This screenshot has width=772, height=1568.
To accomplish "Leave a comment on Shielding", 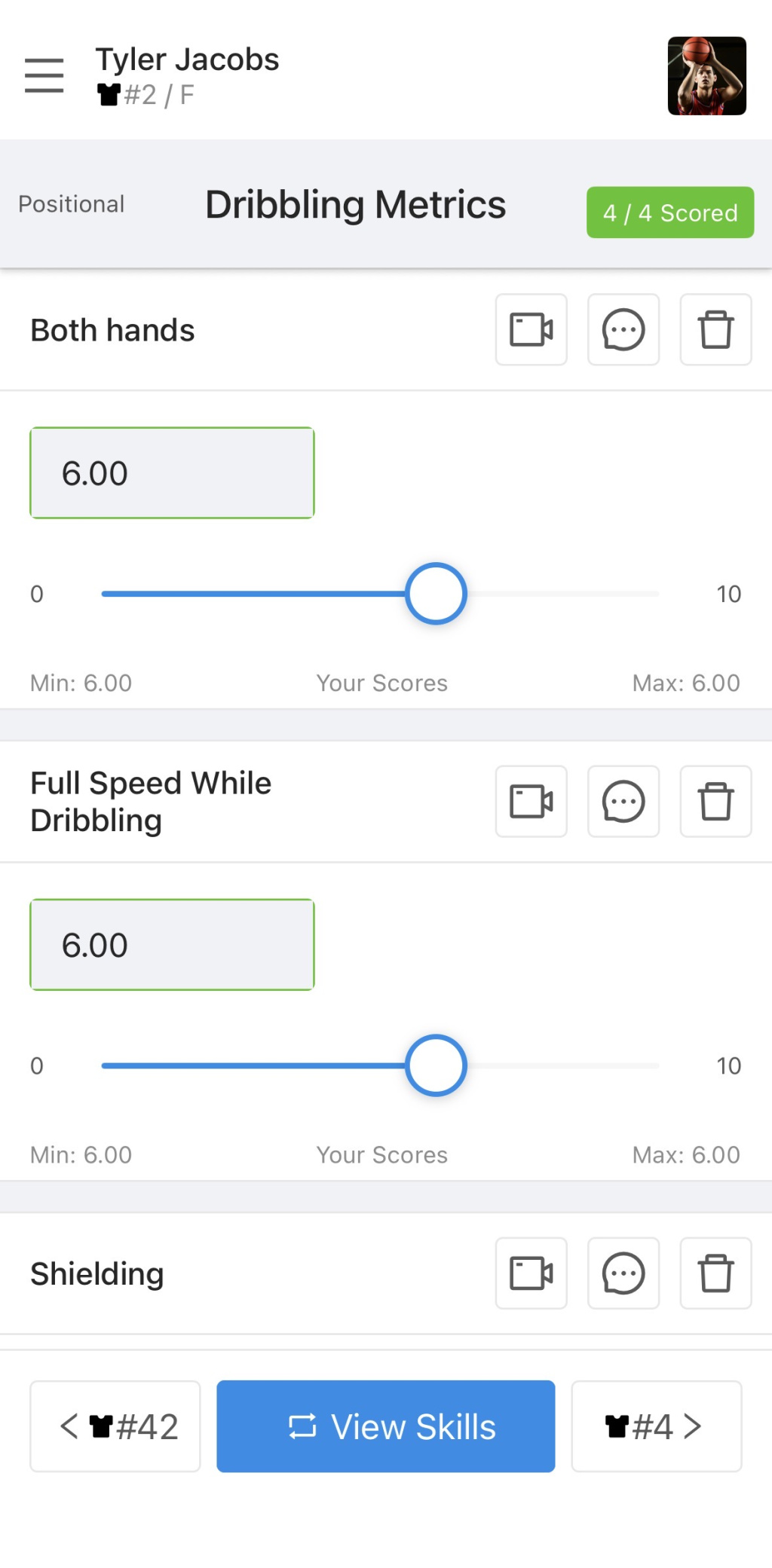I will coord(623,1273).
